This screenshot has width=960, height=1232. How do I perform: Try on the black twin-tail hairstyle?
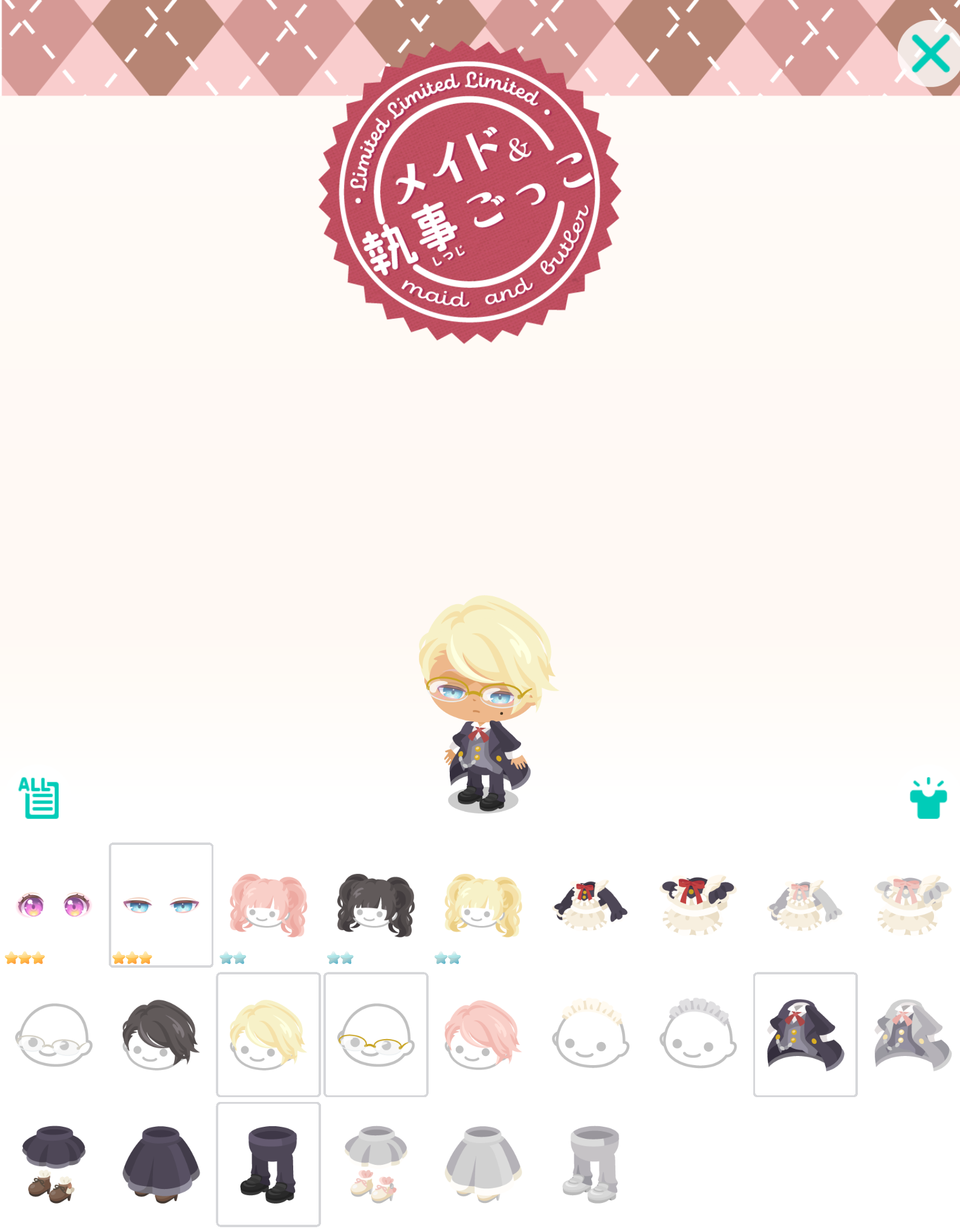pyautogui.click(x=375, y=905)
